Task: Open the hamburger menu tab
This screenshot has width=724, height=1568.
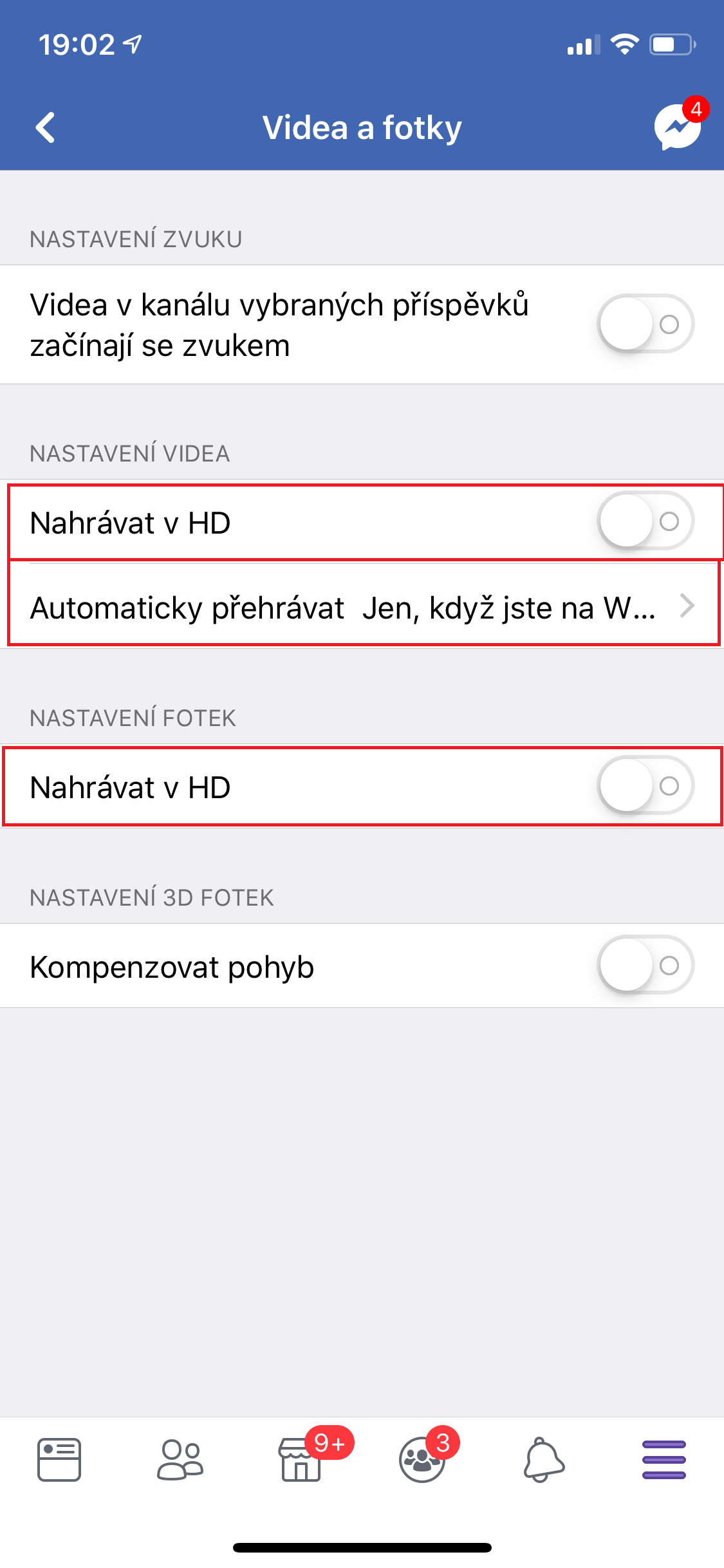Action: tap(664, 1459)
